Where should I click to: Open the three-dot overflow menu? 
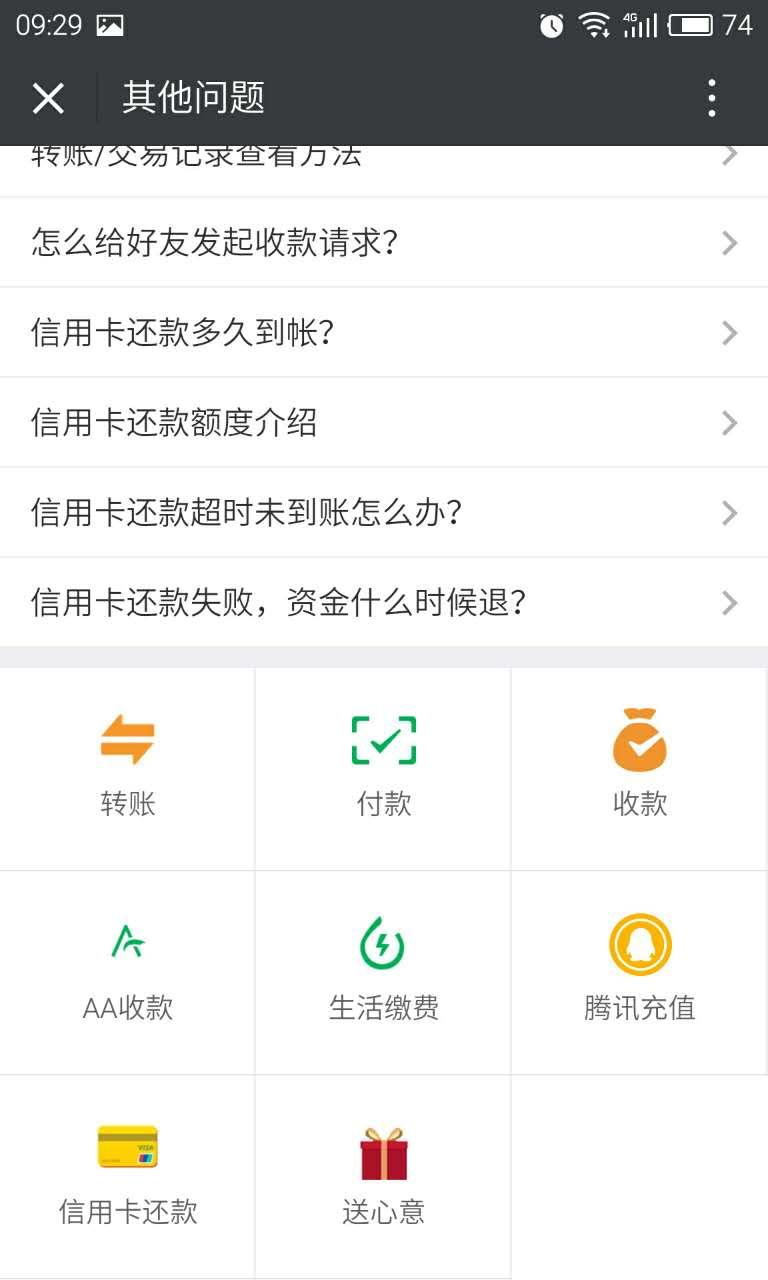712,98
